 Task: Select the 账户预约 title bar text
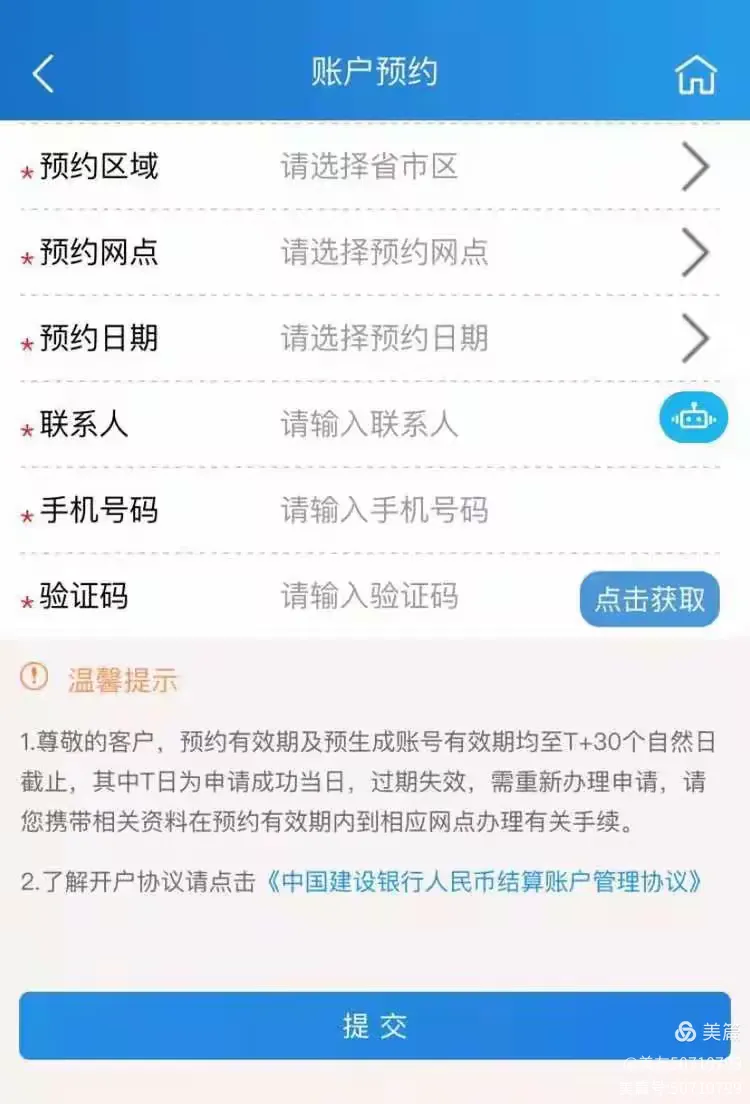tap(374, 68)
